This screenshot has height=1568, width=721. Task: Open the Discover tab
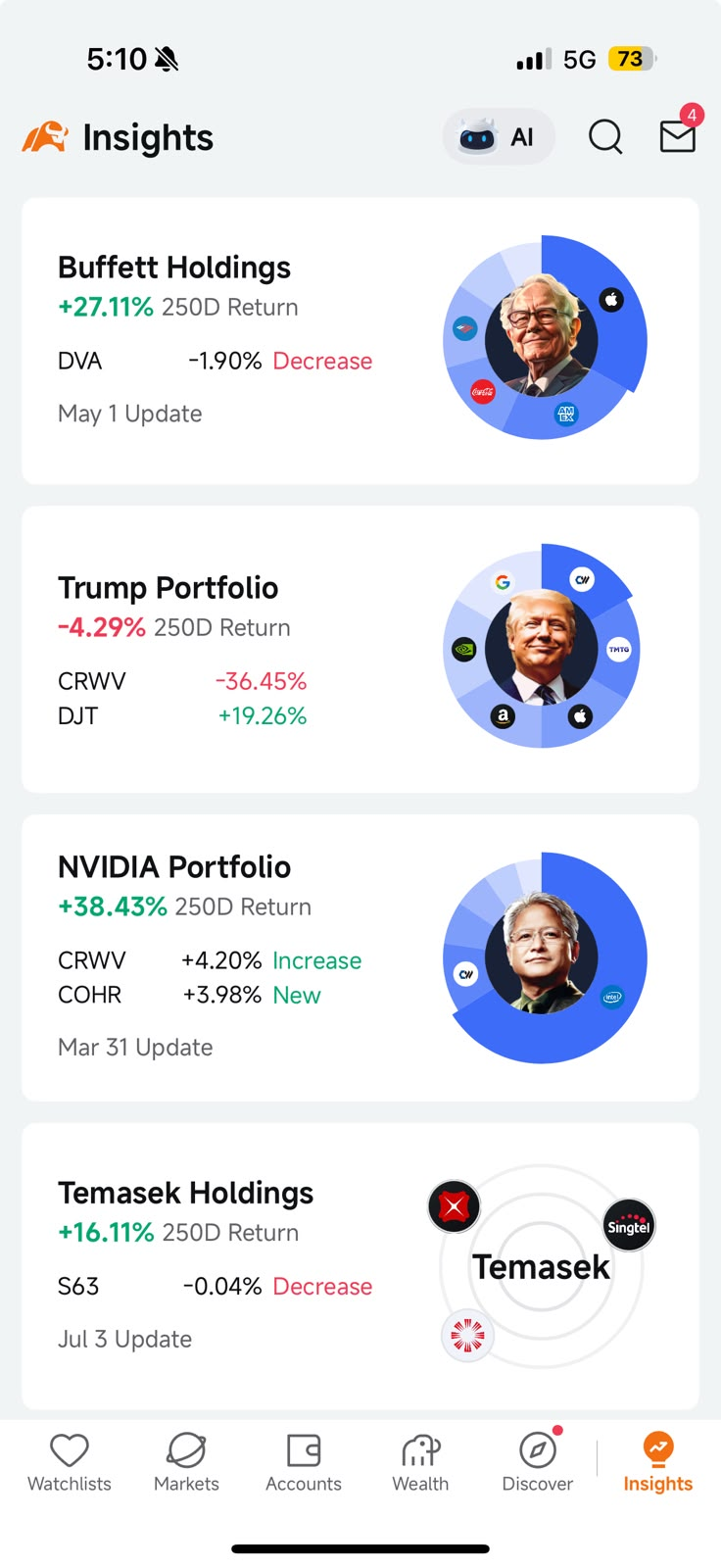538,1463
